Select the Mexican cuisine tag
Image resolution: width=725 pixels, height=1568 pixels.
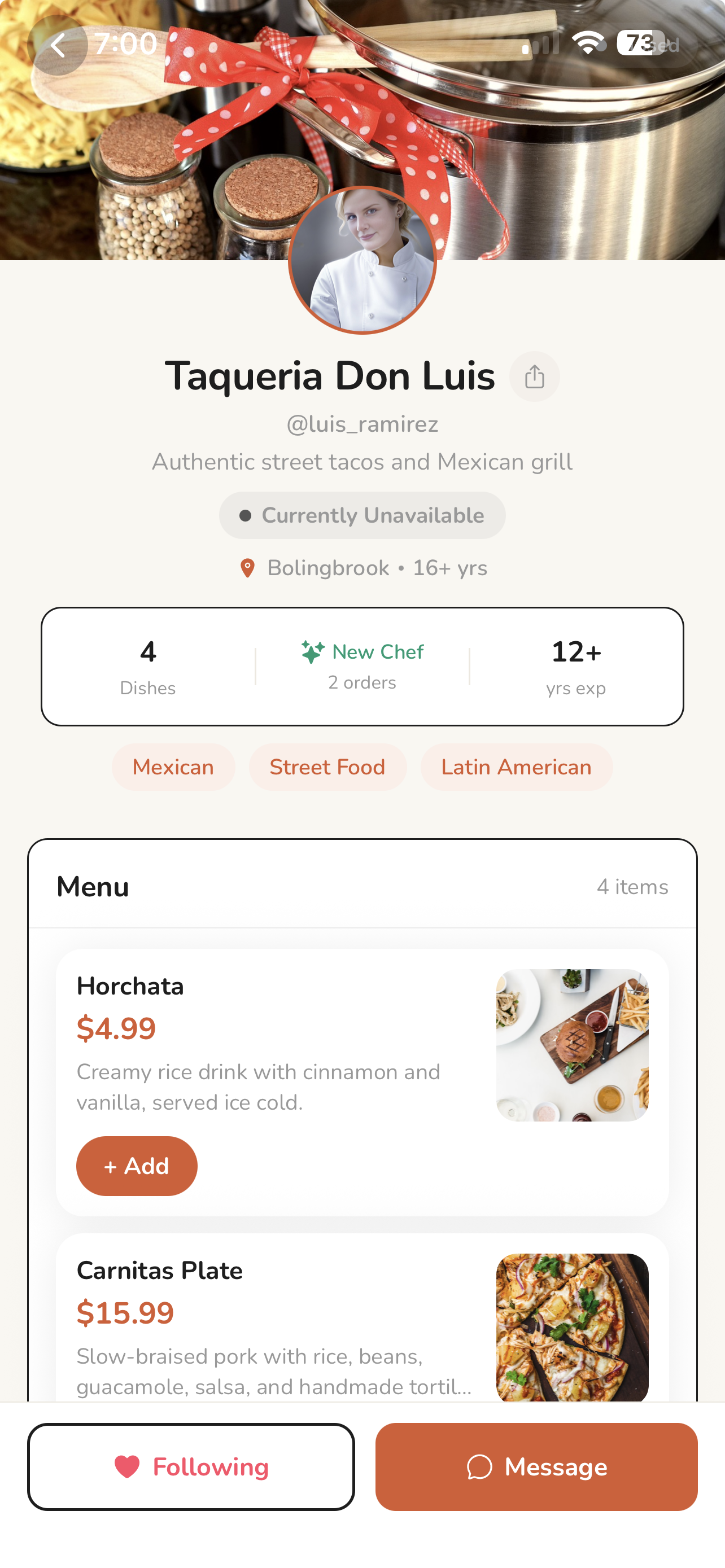click(x=173, y=767)
